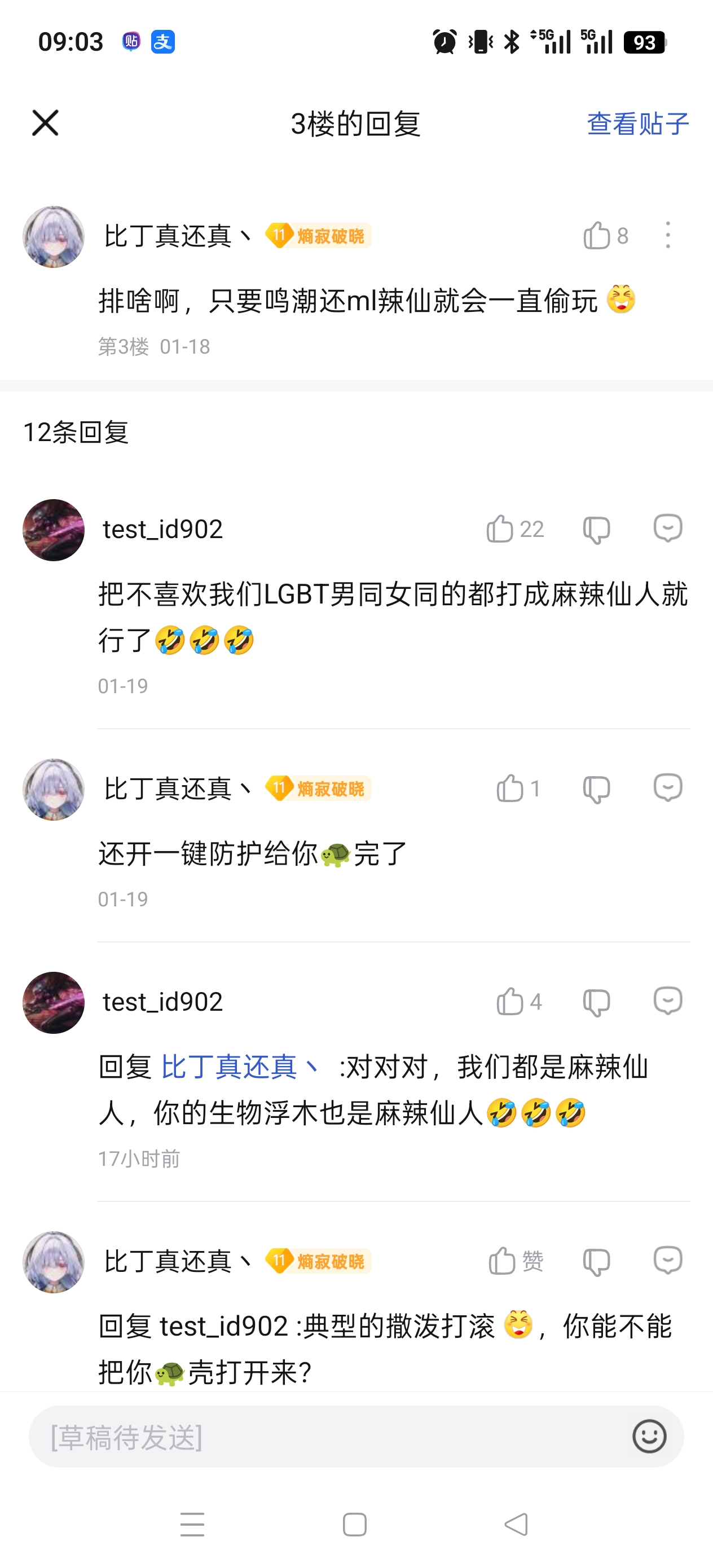The image size is (713, 1568).
Task: Reply to test_id902's reply with 22 likes
Action: click(x=667, y=528)
